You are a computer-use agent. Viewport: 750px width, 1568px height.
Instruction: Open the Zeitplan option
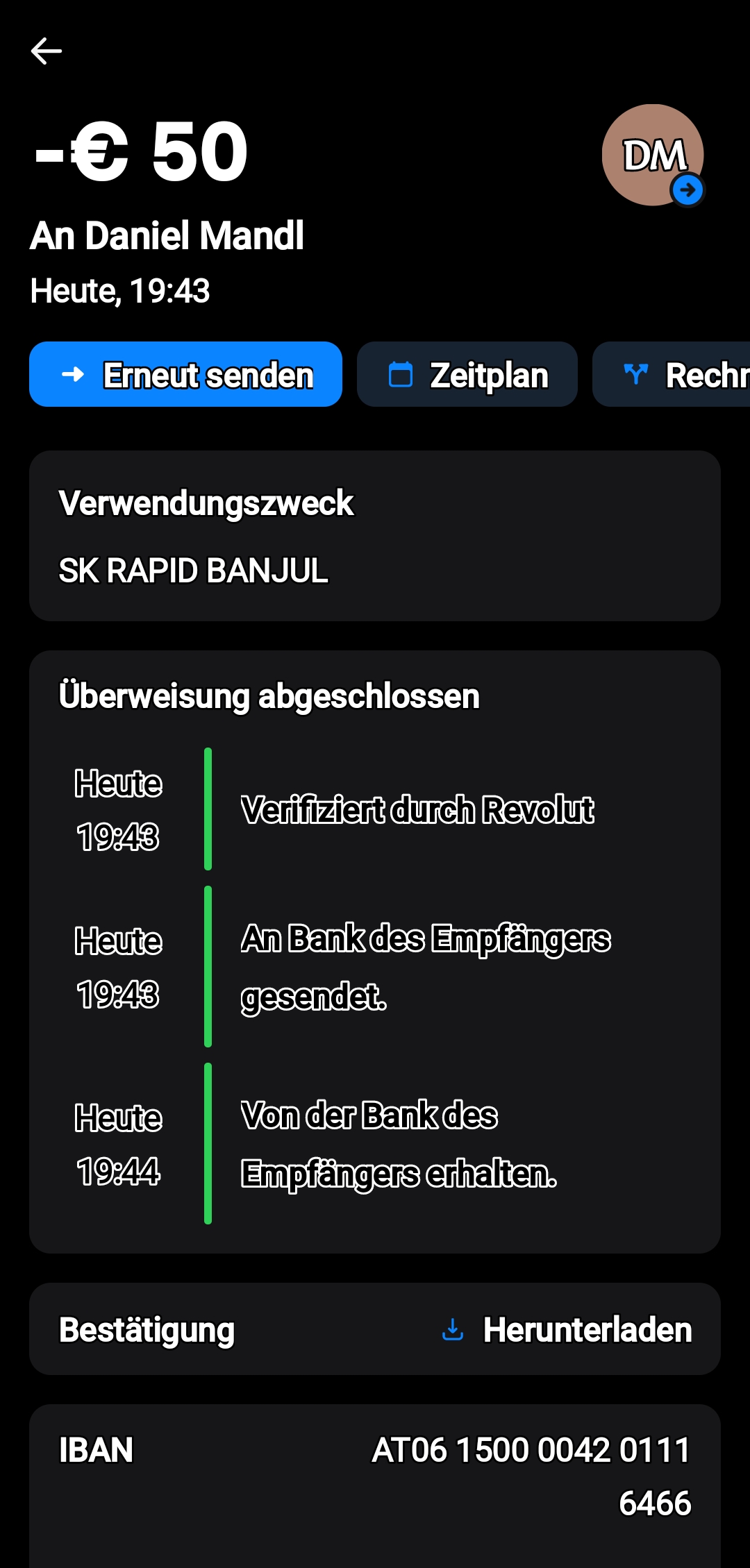467,374
